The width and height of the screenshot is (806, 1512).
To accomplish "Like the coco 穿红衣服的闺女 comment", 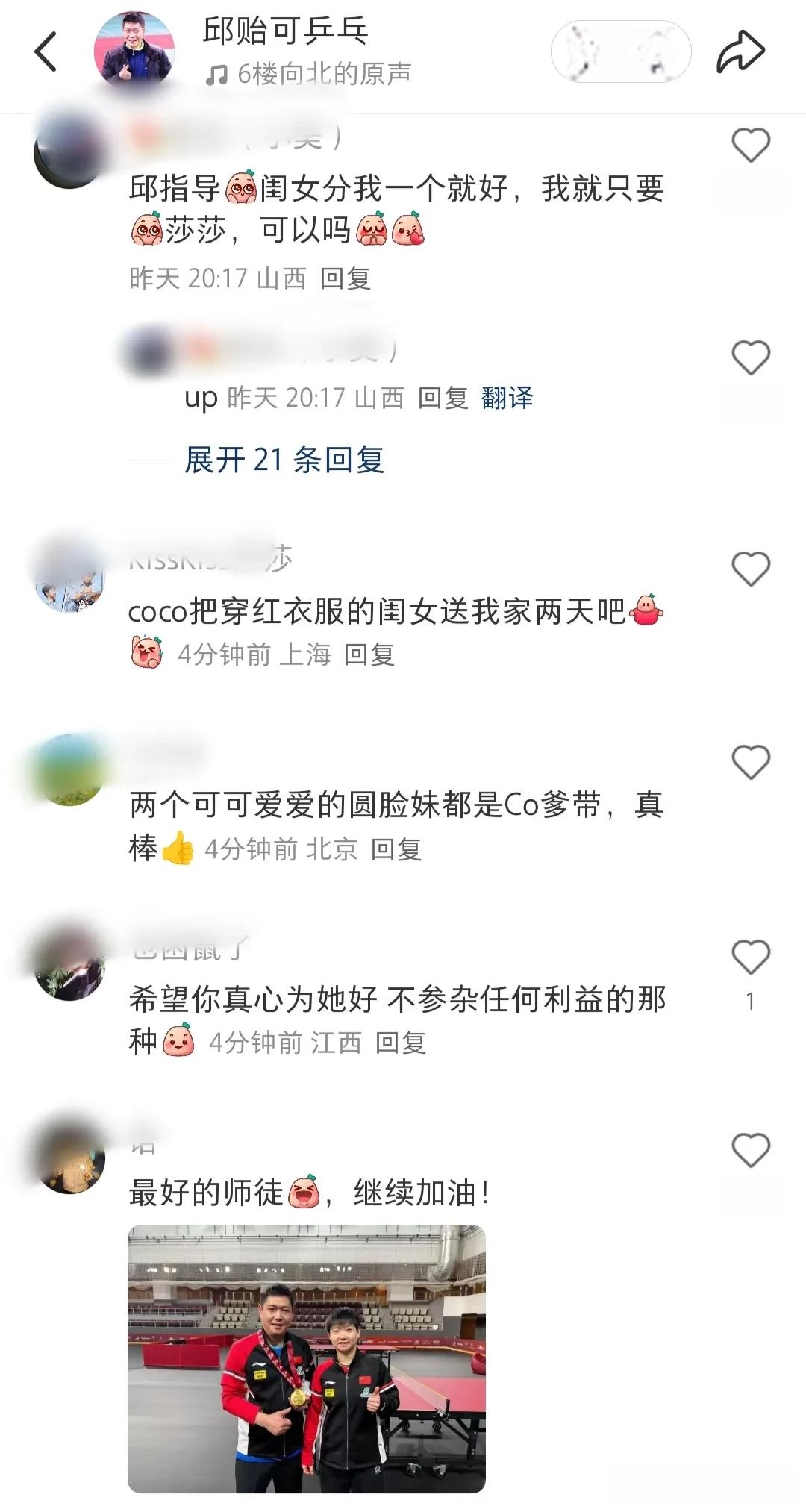I will [x=750, y=569].
